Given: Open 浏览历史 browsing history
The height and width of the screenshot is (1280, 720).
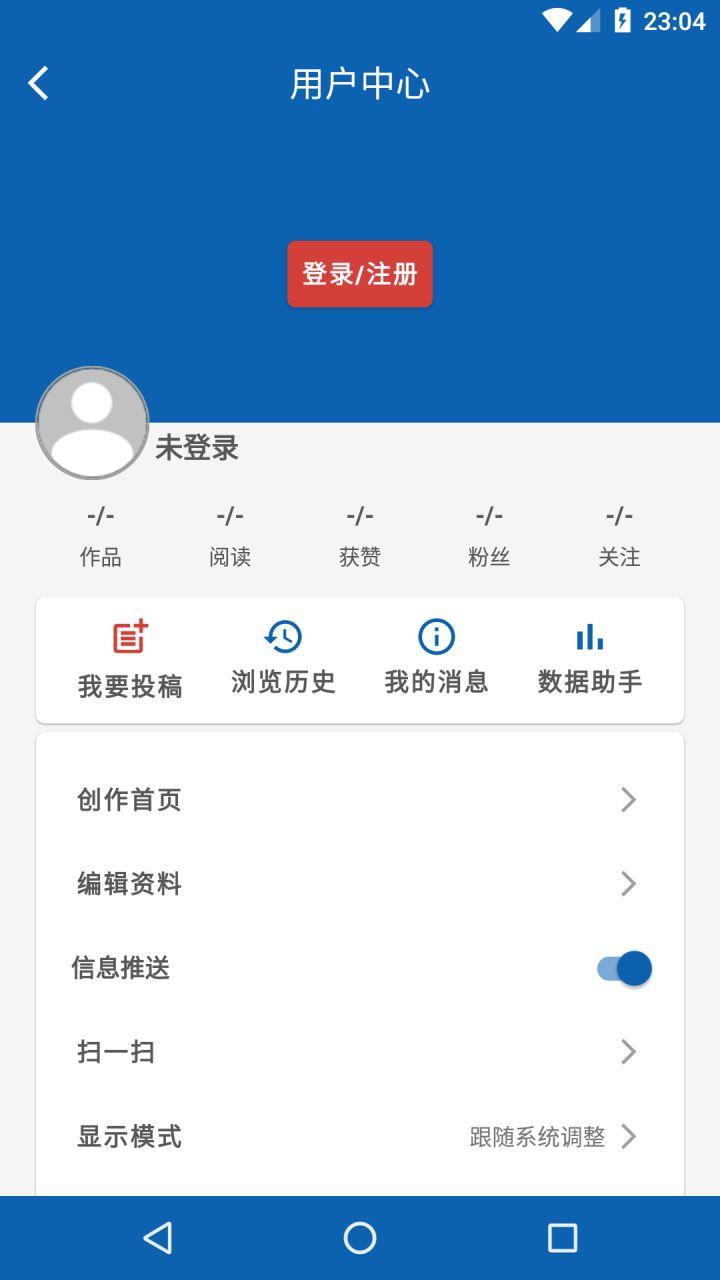Looking at the screenshot, I should pyautogui.click(x=282, y=636).
